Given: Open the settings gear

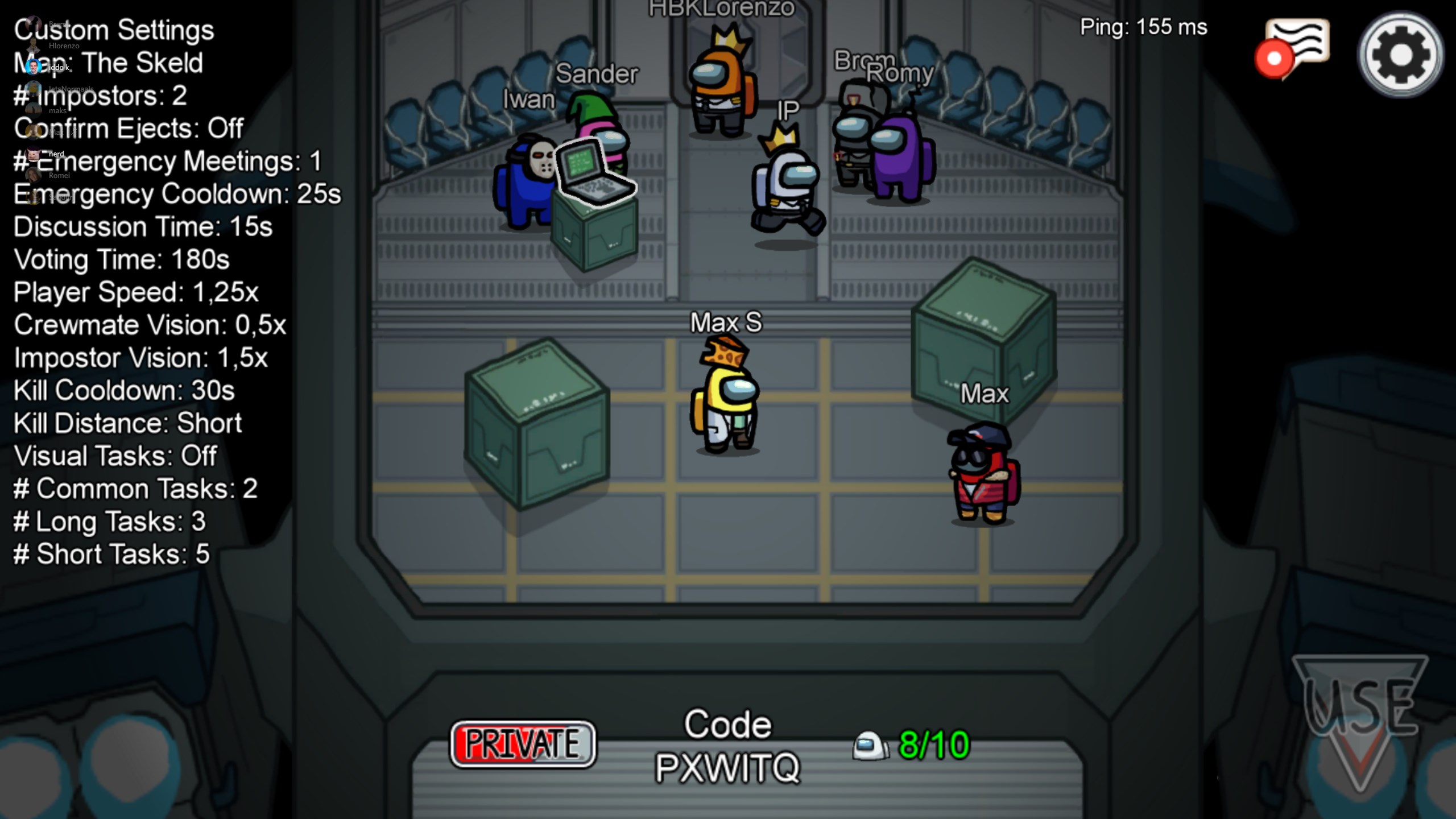Looking at the screenshot, I should [x=1400, y=55].
